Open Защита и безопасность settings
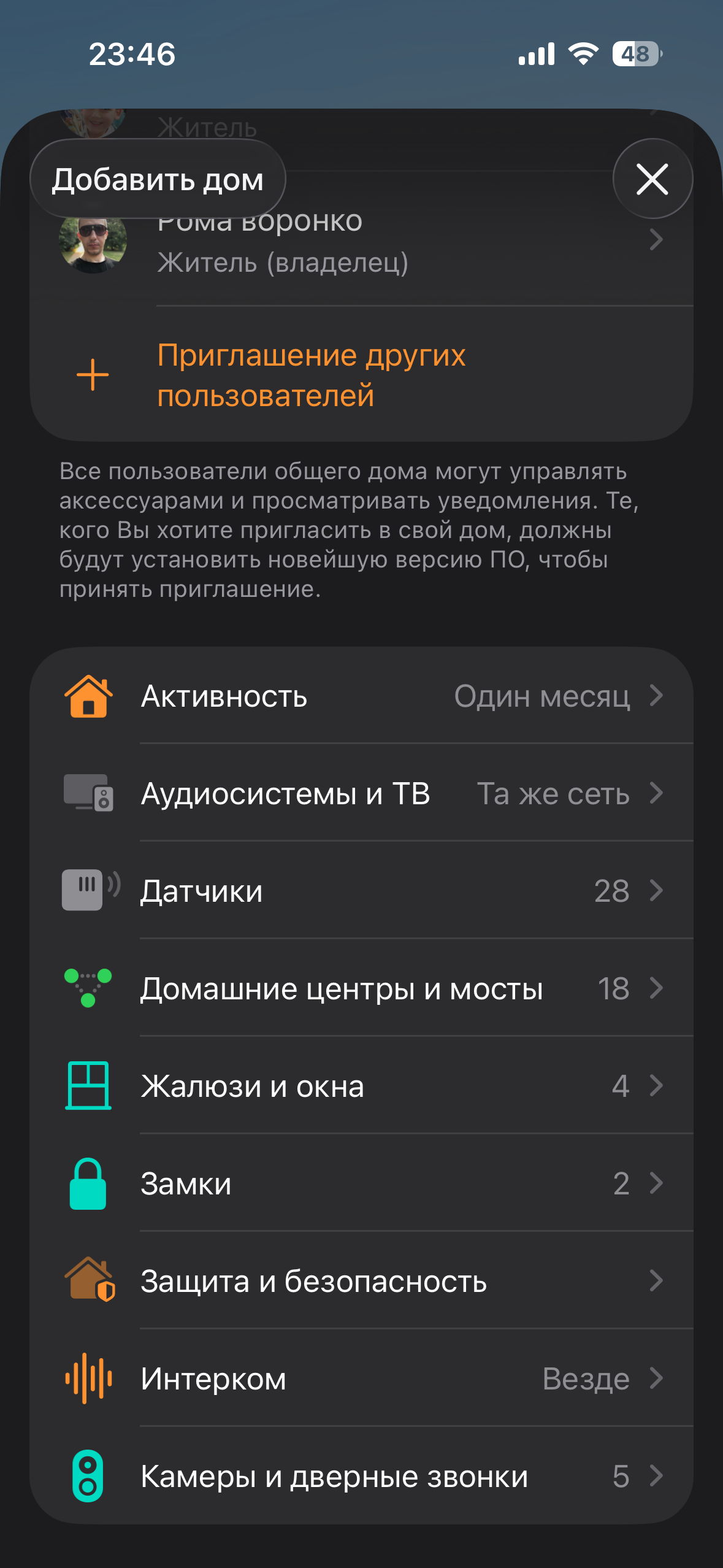The image size is (723, 1568). click(x=362, y=1281)
